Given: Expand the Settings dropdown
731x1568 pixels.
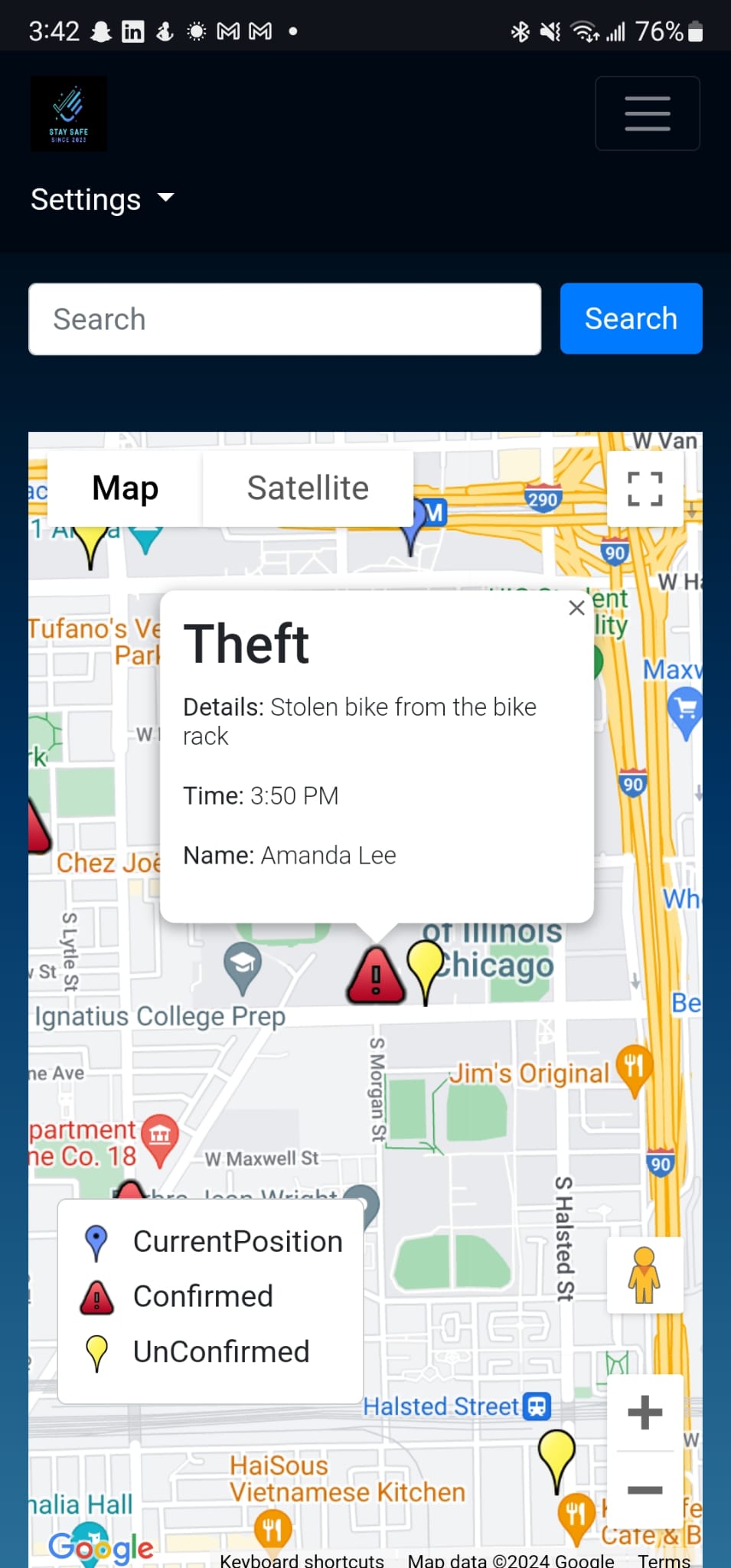Looking at the screenshot, I should pos(103,199).
